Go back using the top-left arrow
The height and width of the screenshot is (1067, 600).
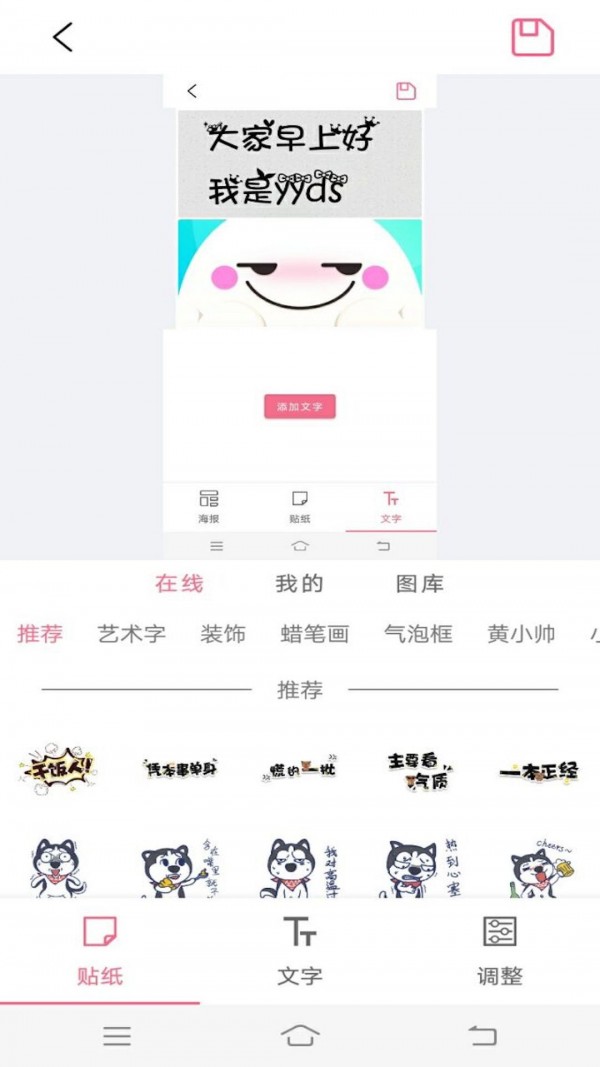[x=63, y=37]
